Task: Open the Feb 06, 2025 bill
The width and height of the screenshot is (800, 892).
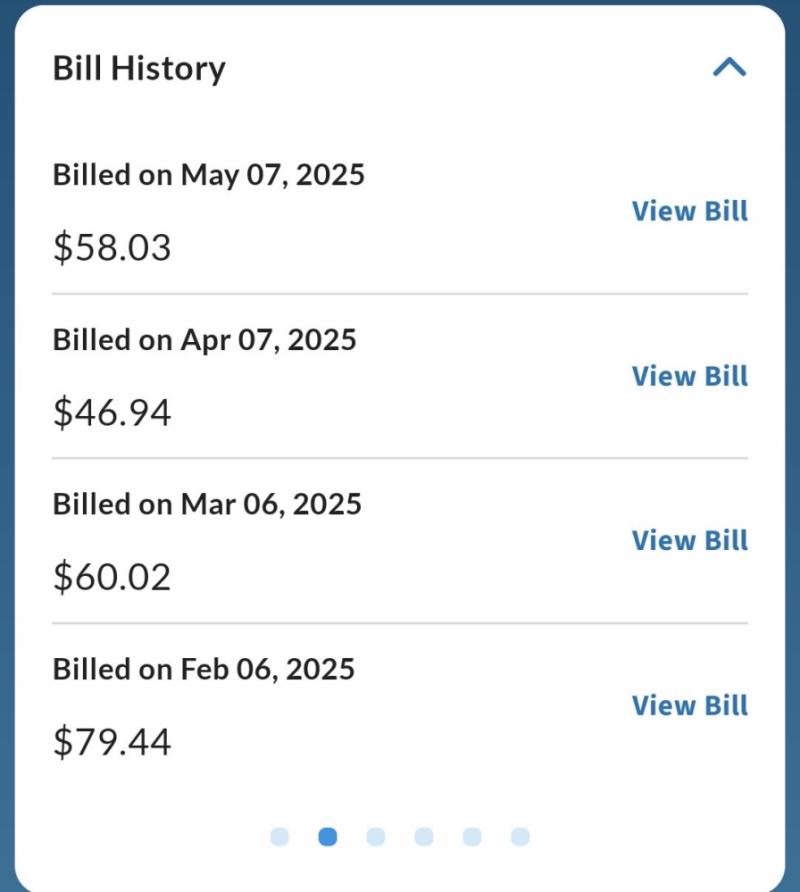Action: click(689, 705)
